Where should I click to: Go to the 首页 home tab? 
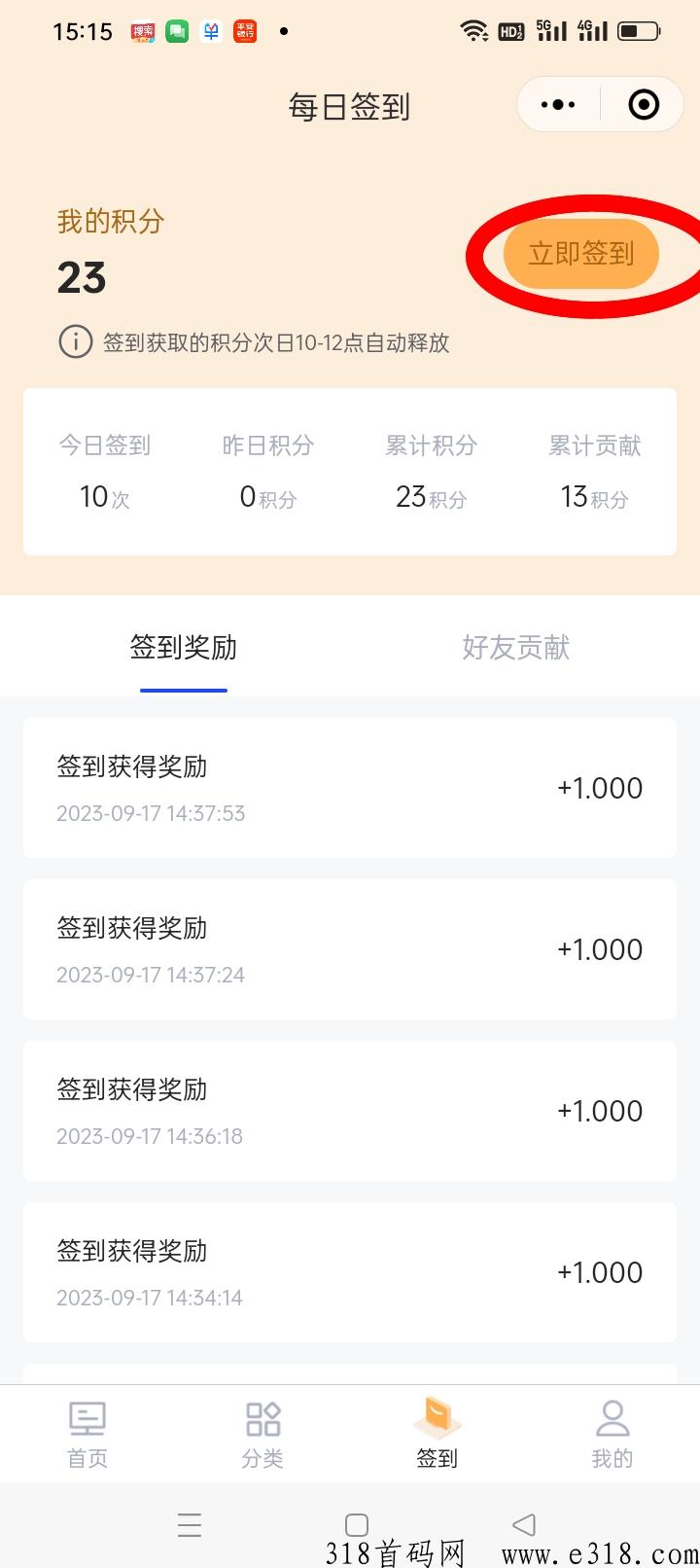pos(87,1435)
